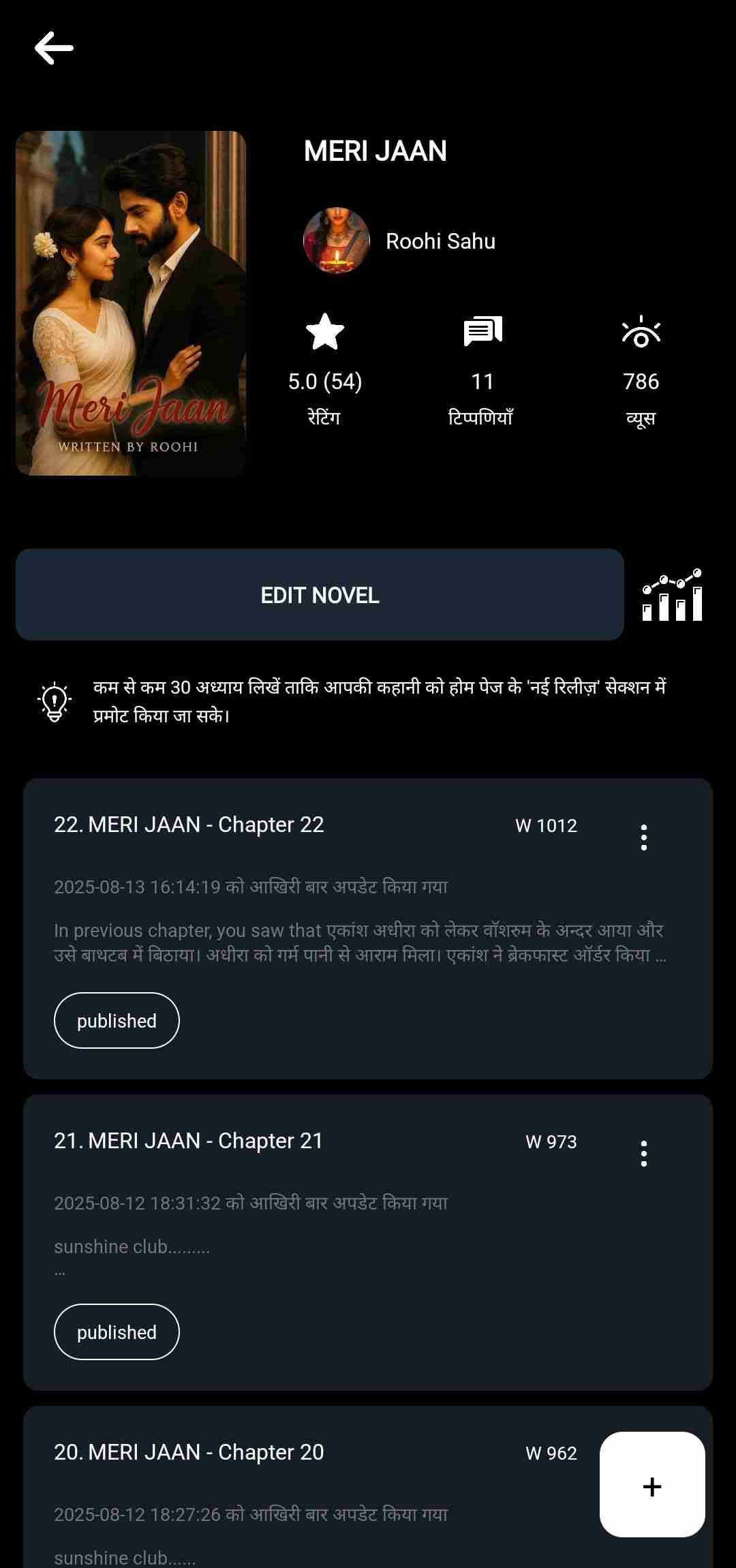View Roohi Sahu's author profile
Screen dimensions: 736x1568
point(399,241)
